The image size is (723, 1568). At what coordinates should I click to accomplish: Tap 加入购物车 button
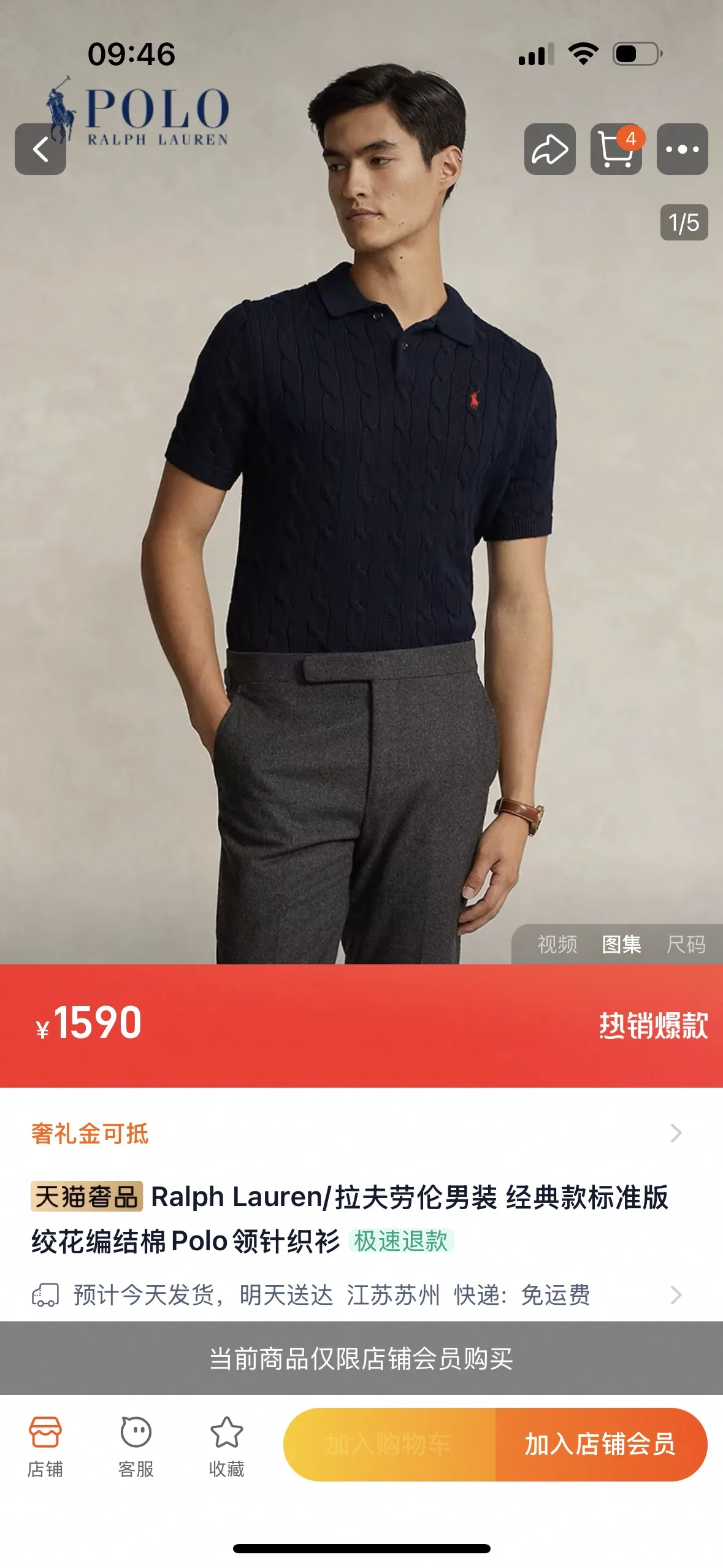coord(389,1444)
